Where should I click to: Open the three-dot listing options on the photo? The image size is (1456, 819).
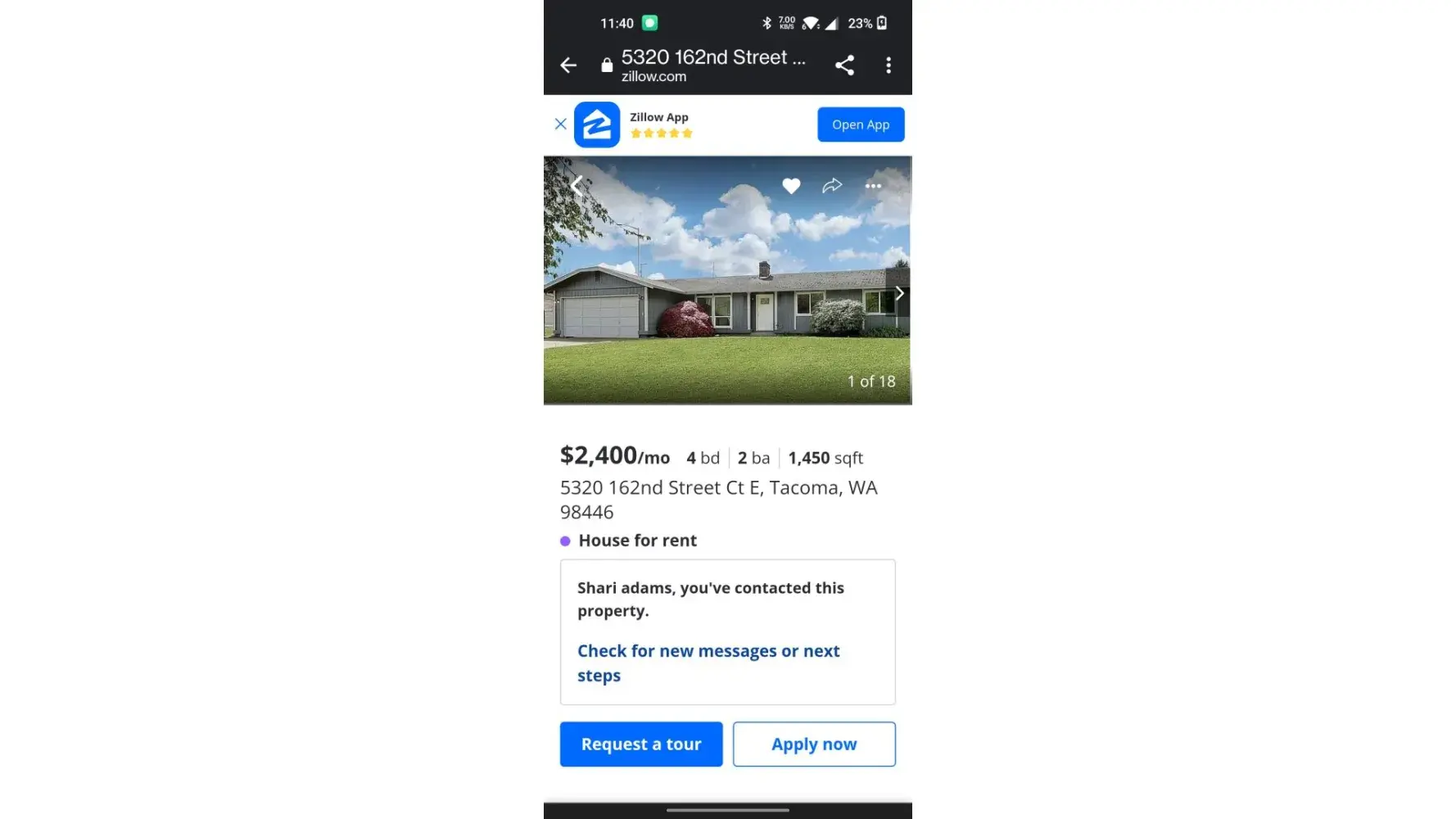[873, 186]
